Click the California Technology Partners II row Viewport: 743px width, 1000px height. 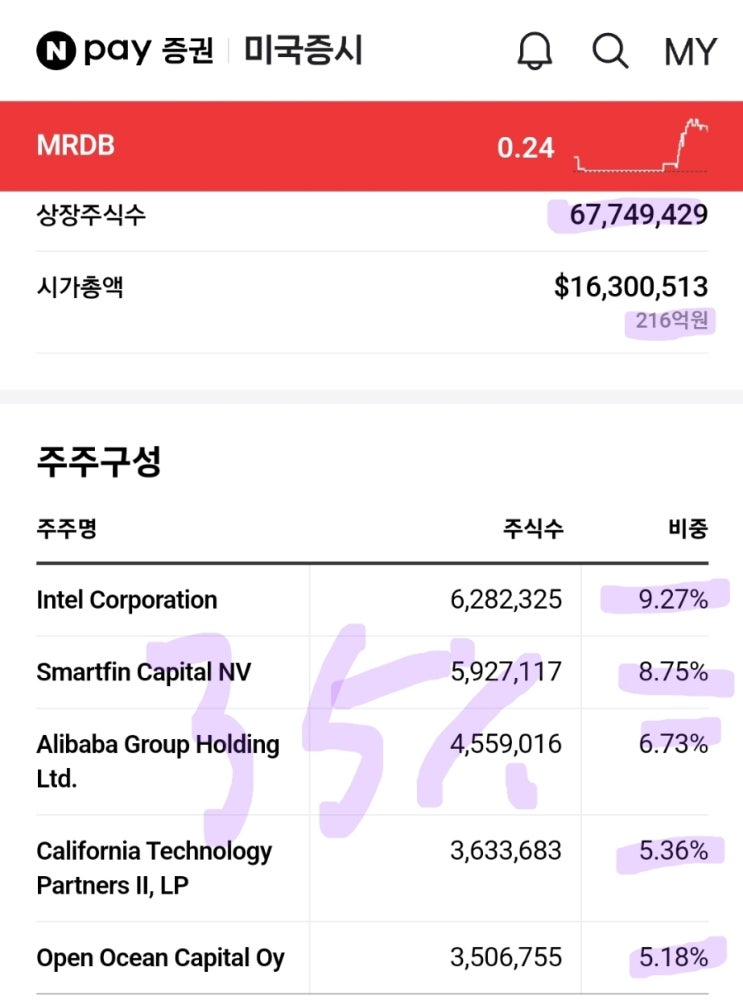(x=153, y=862)
